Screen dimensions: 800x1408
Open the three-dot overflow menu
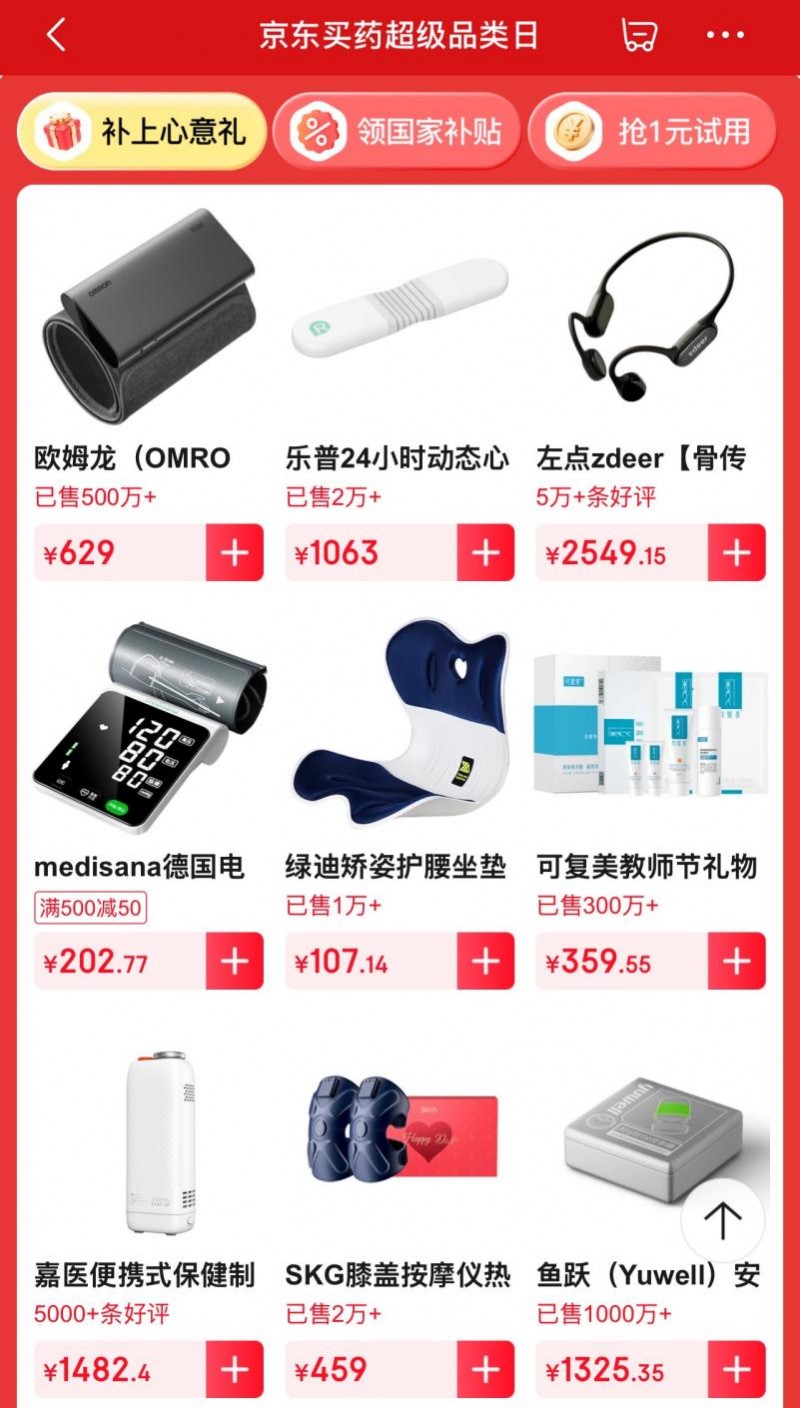pyautogui.click(x=725, y=36)
